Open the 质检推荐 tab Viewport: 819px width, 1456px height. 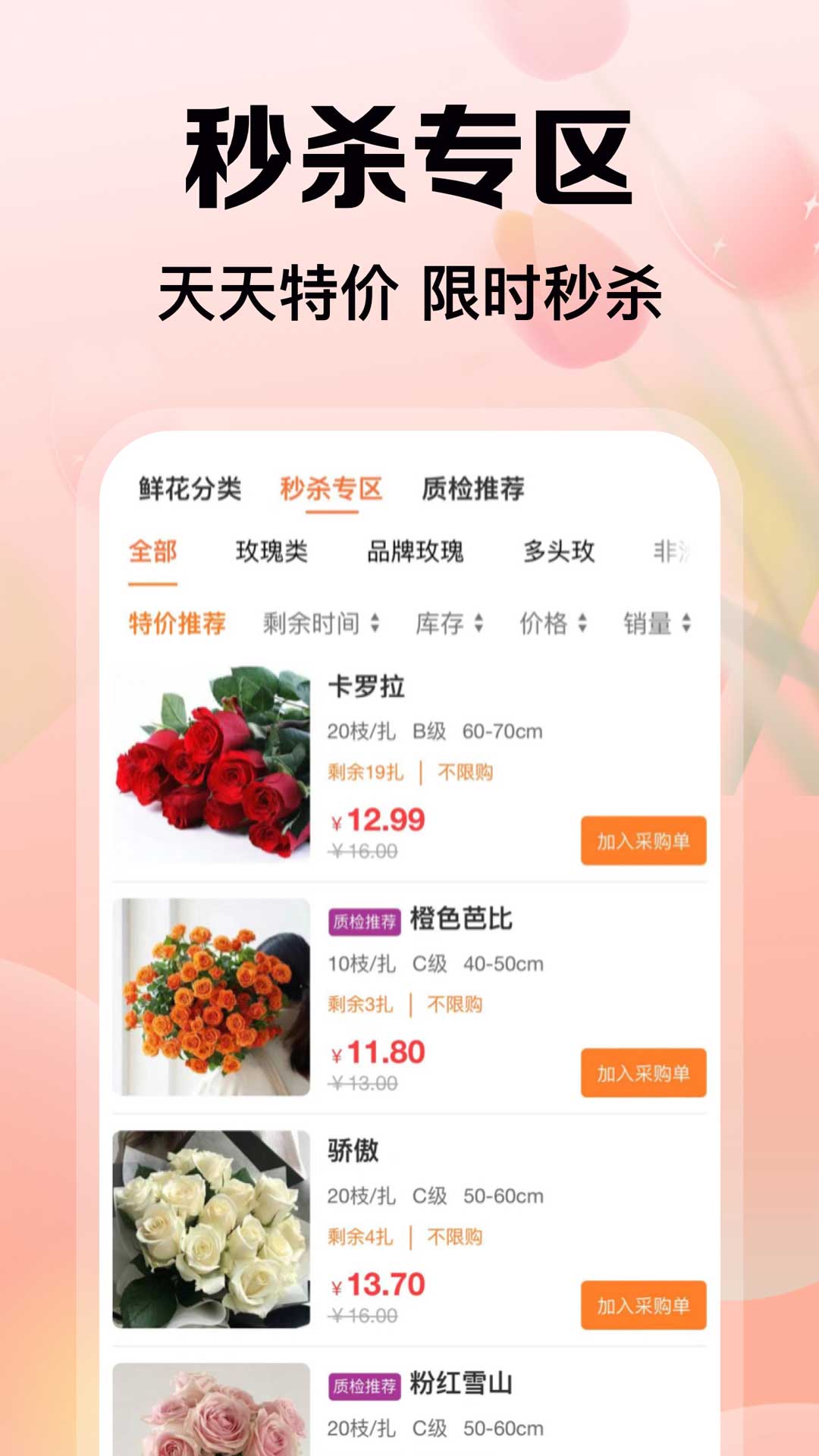[x=474, y=489]
